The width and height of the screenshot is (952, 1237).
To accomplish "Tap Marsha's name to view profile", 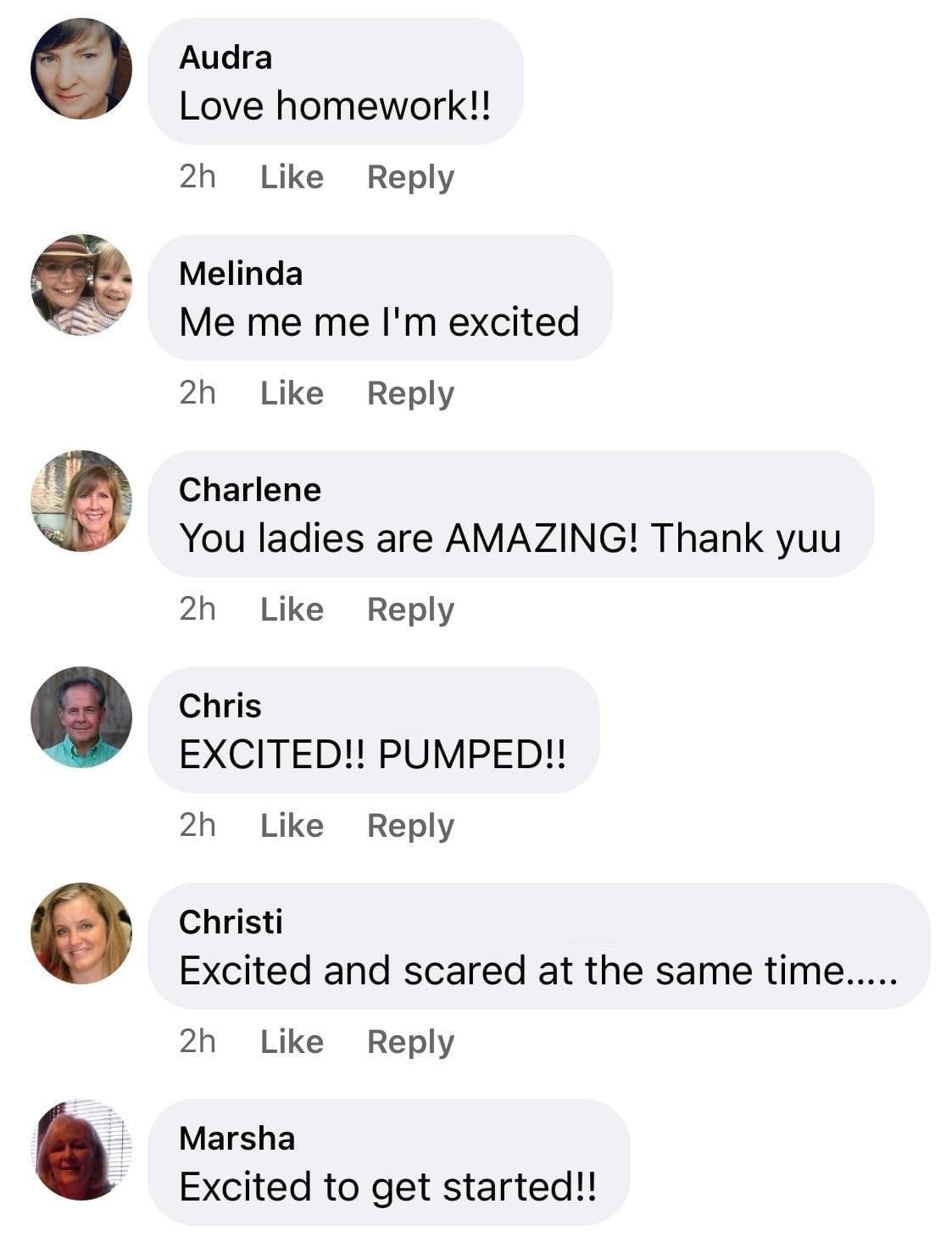I will click(237, 1138).
